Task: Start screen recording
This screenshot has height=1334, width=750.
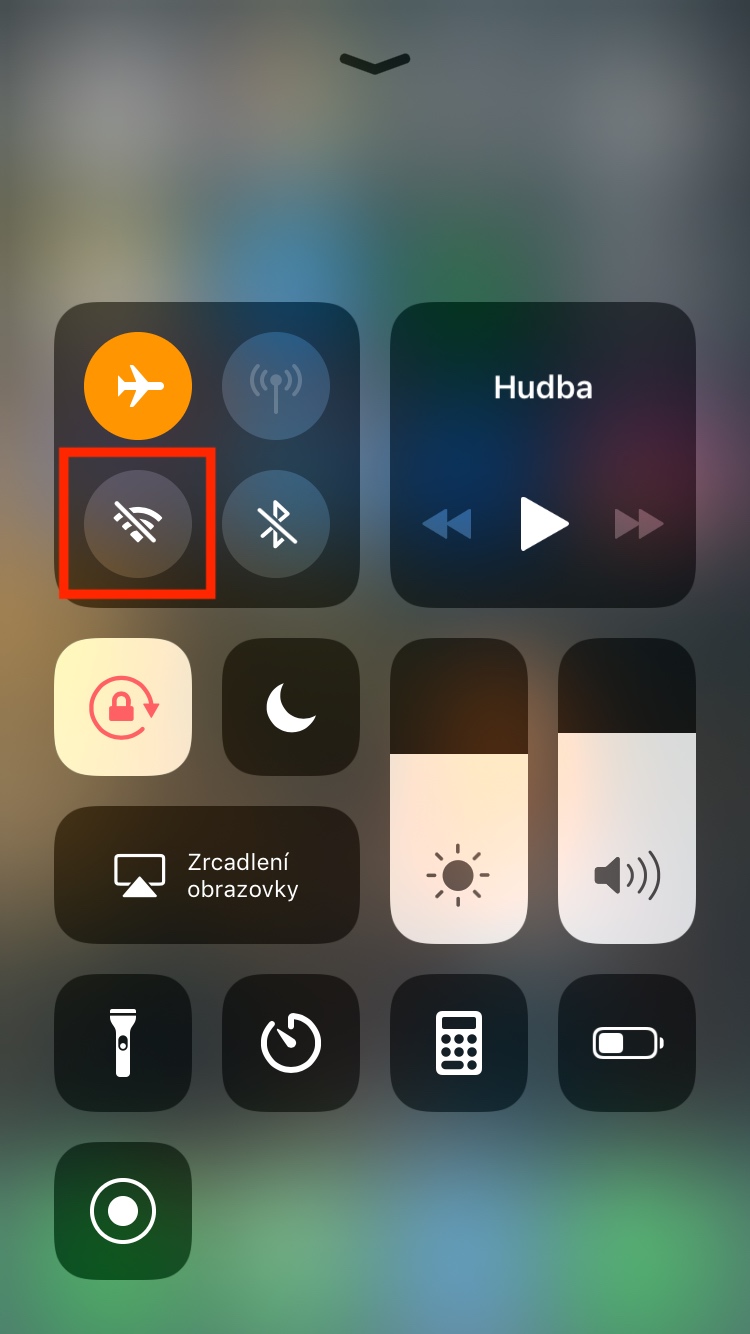Action: [123, 1211]
